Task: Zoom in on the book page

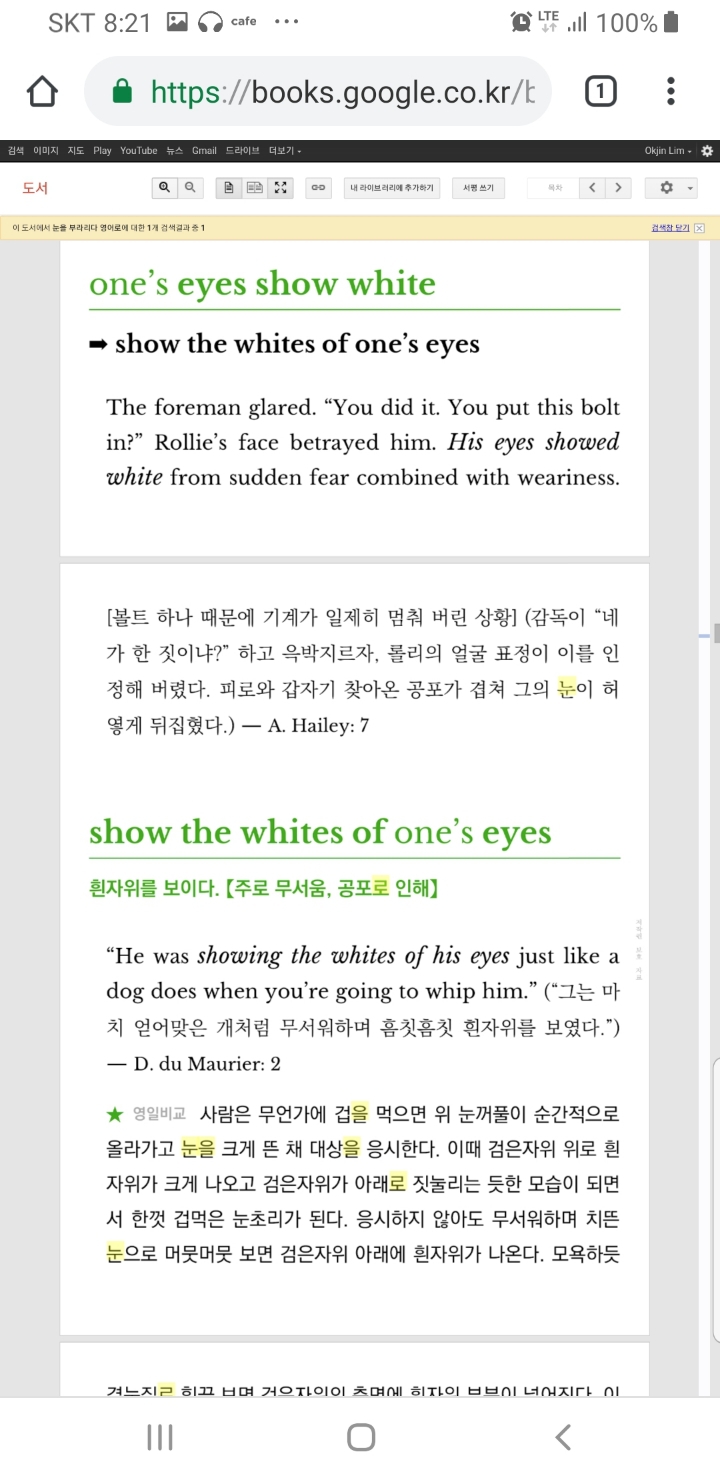Action: coord(164,187)
